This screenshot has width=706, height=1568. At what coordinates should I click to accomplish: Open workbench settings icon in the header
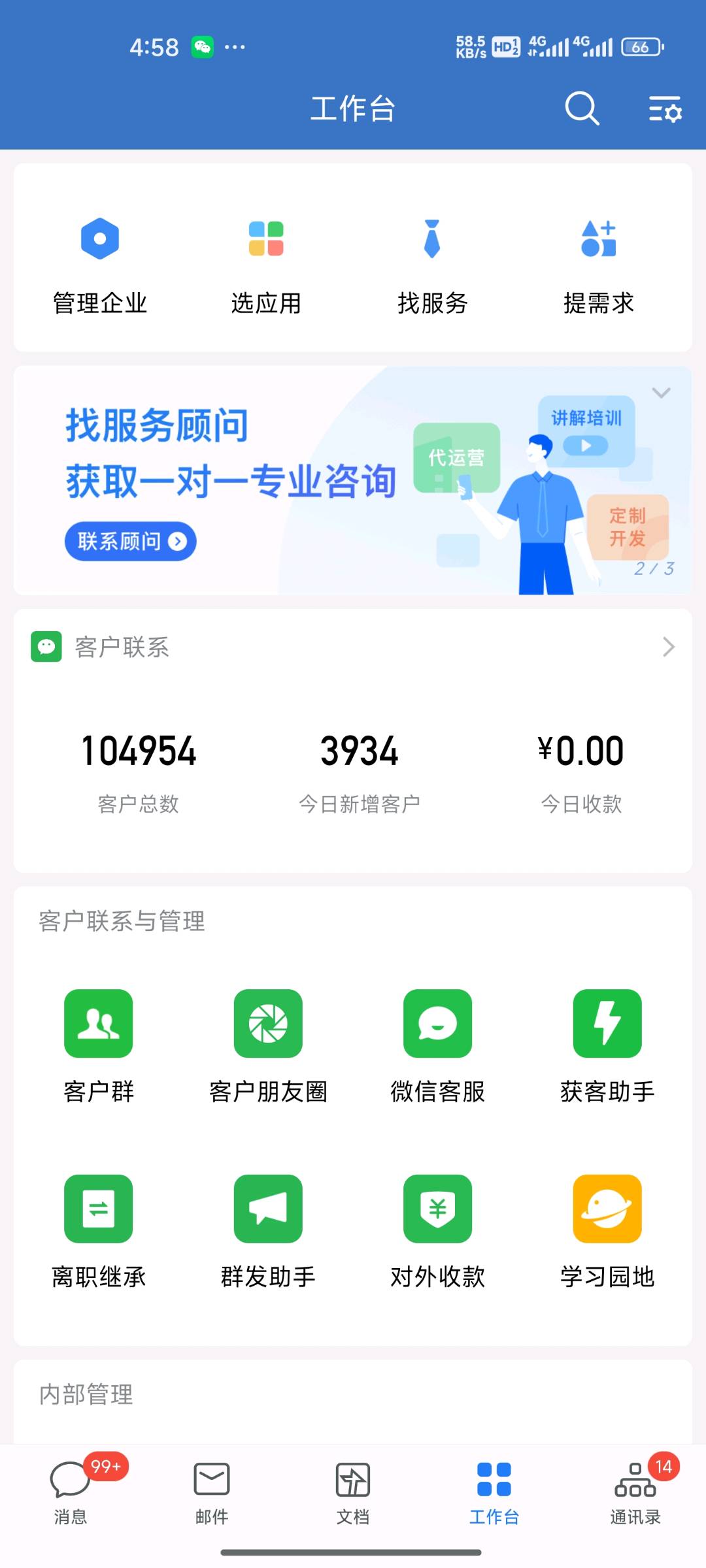click(665, 108)
